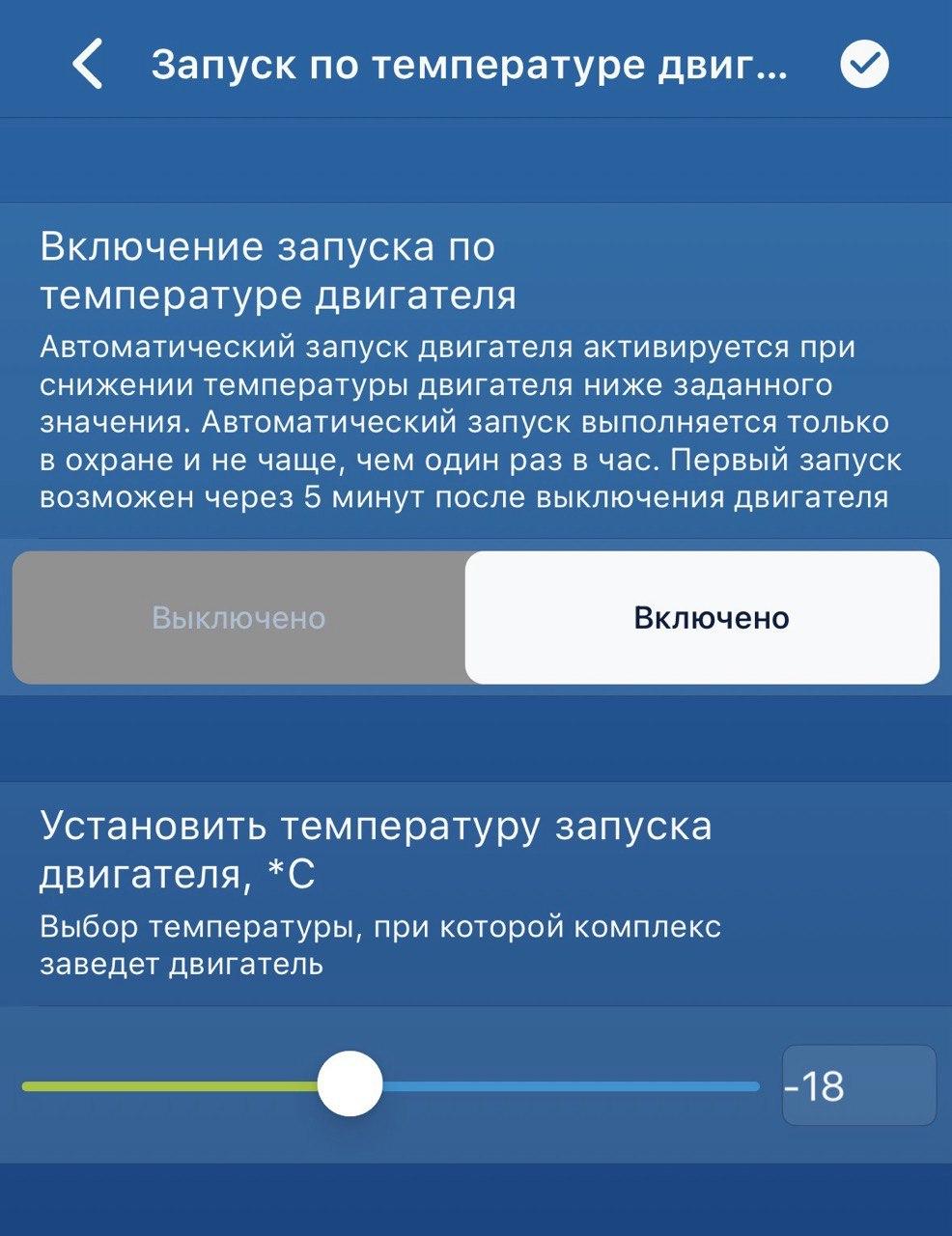Select the Выключено option
This screenshot has width=952, height=1236.
click(238, 618)
